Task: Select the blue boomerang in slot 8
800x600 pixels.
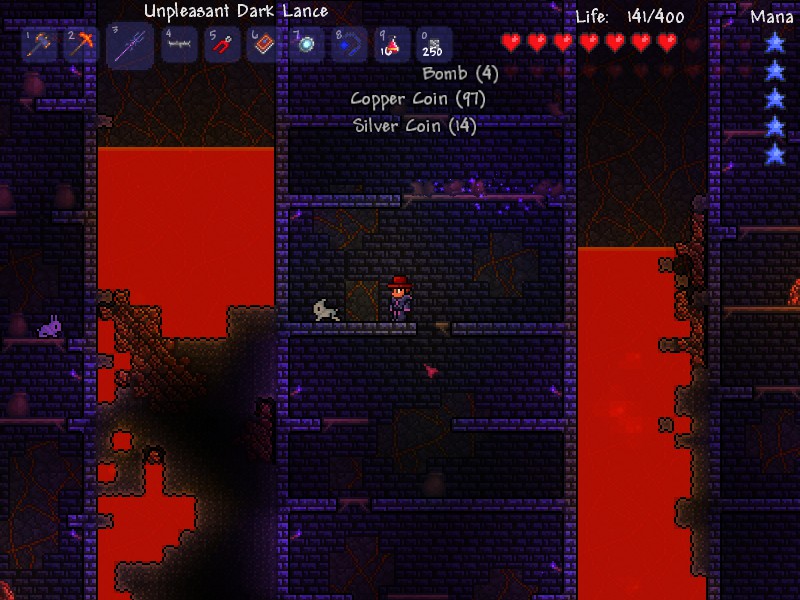Action: (x=350, y=45)
